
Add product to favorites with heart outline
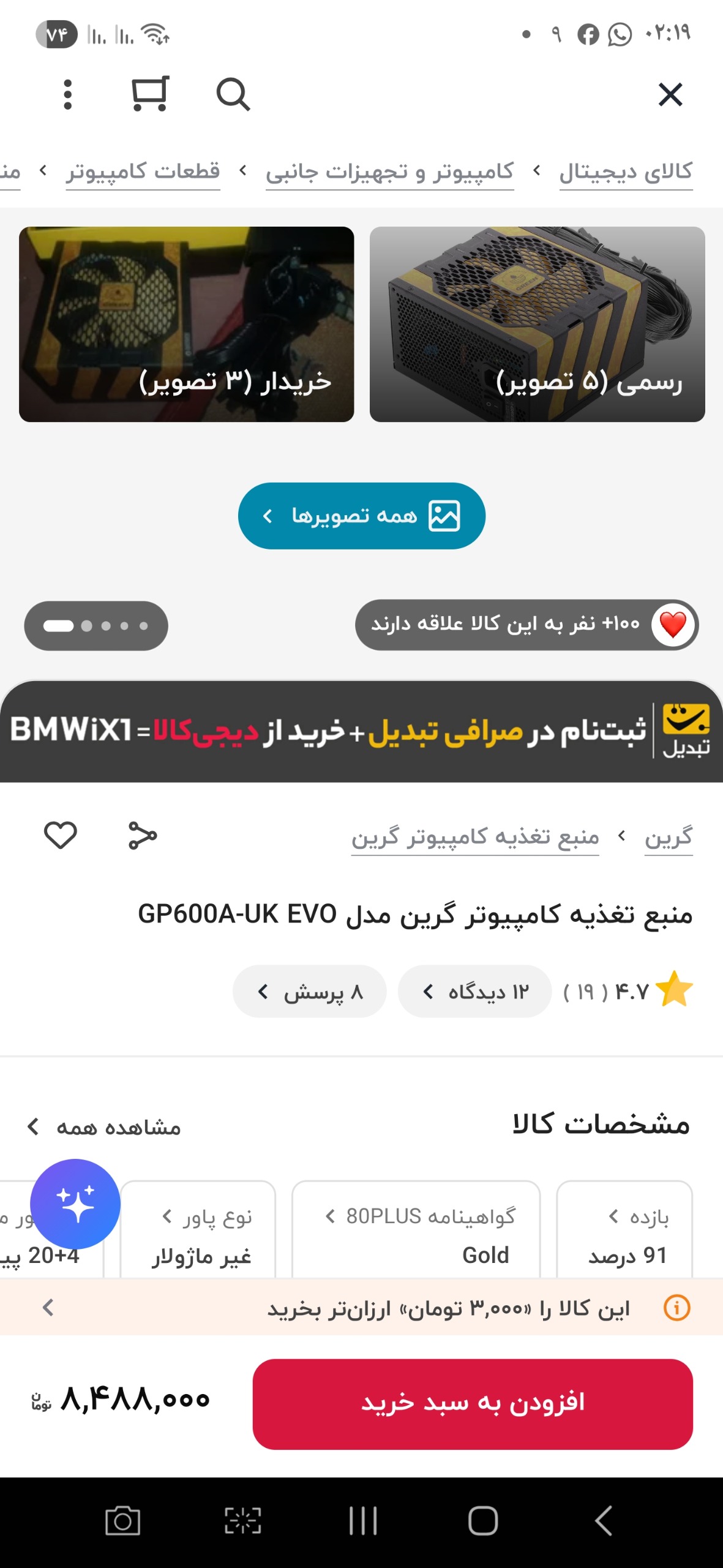61,835
